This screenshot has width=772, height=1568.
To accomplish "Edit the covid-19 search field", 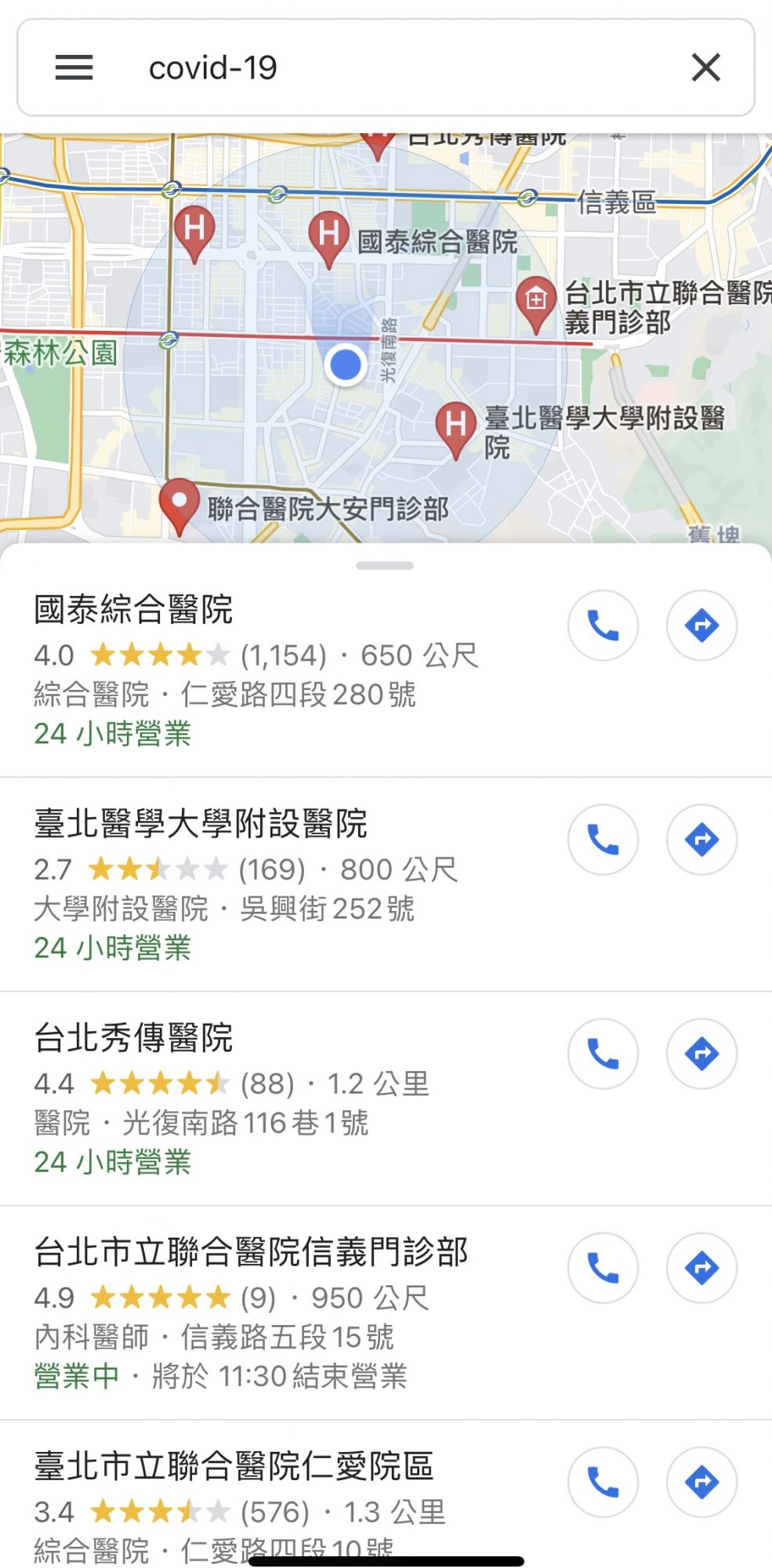I will 392,67.
